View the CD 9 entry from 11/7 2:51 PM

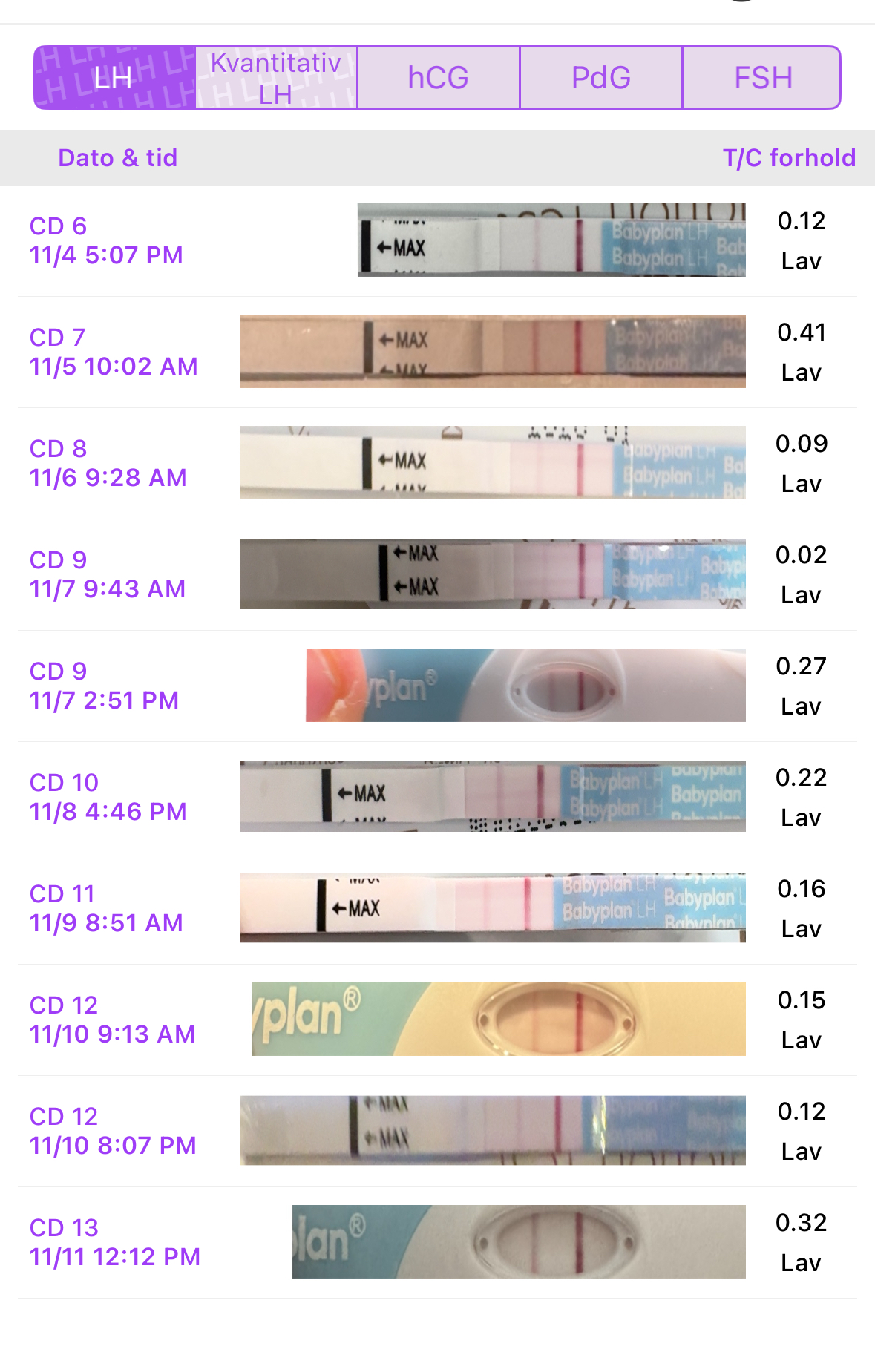(x=437, y=686)
